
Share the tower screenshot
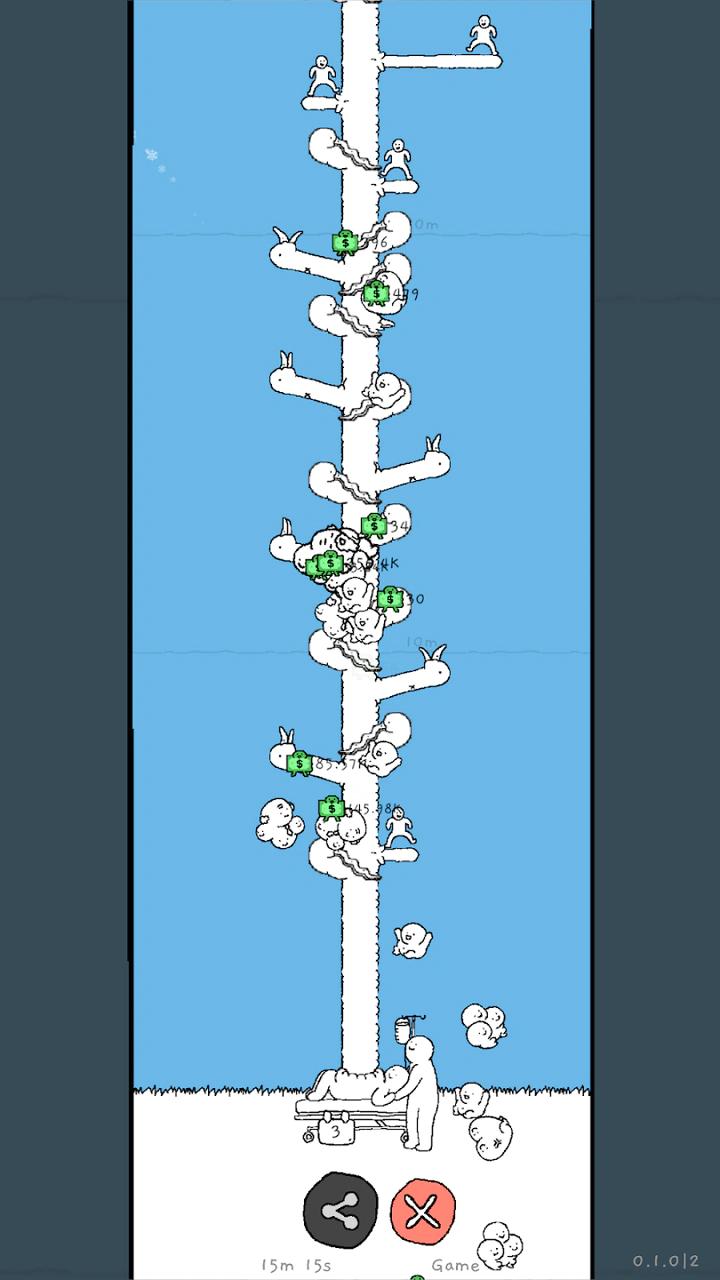(341, 1211)
